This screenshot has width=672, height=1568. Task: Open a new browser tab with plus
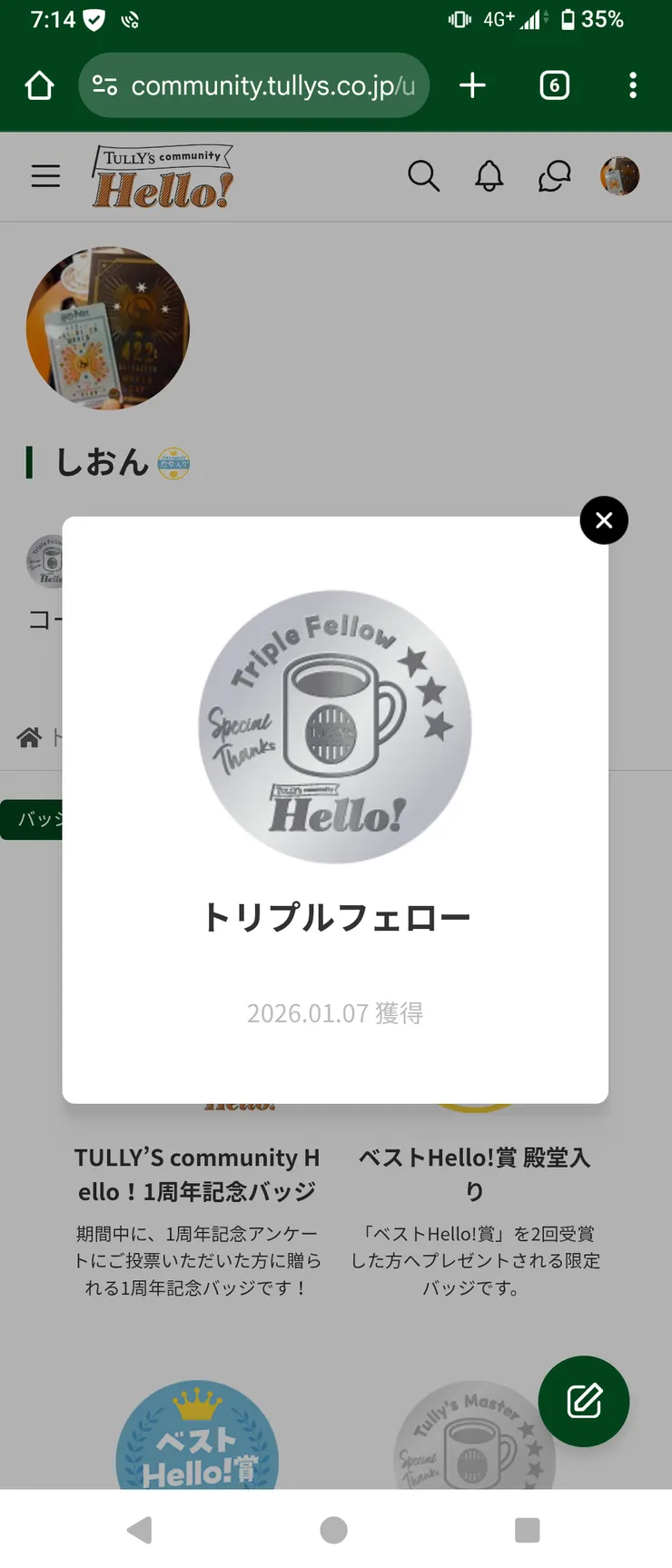[471, 84]
